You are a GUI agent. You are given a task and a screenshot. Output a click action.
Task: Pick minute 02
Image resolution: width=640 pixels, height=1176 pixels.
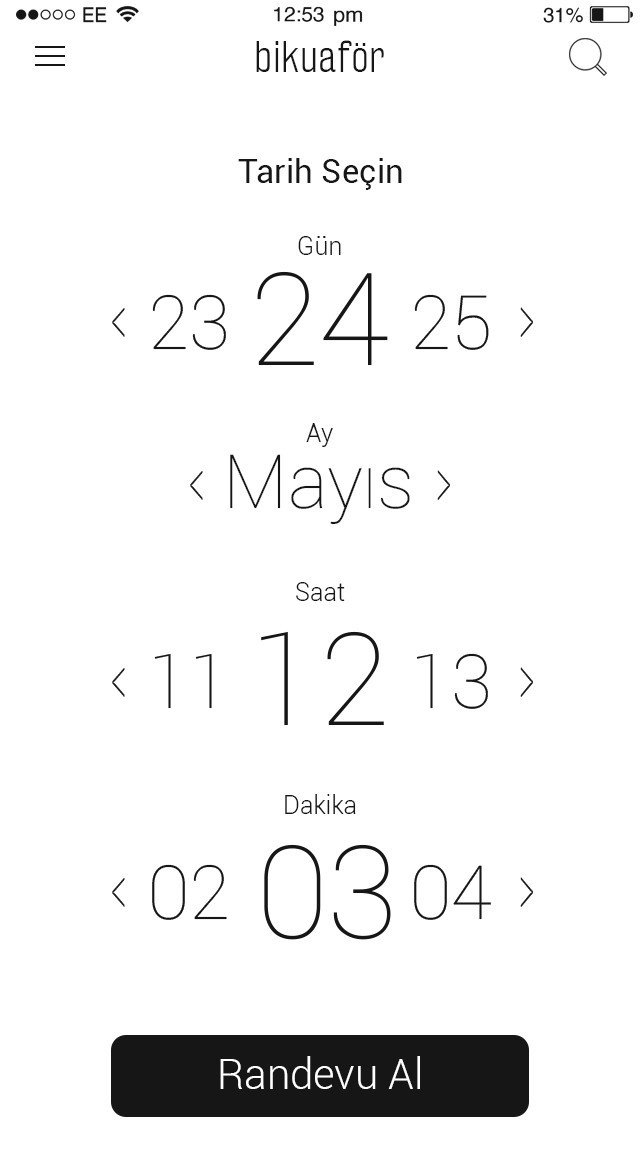[x=189, y=893]
